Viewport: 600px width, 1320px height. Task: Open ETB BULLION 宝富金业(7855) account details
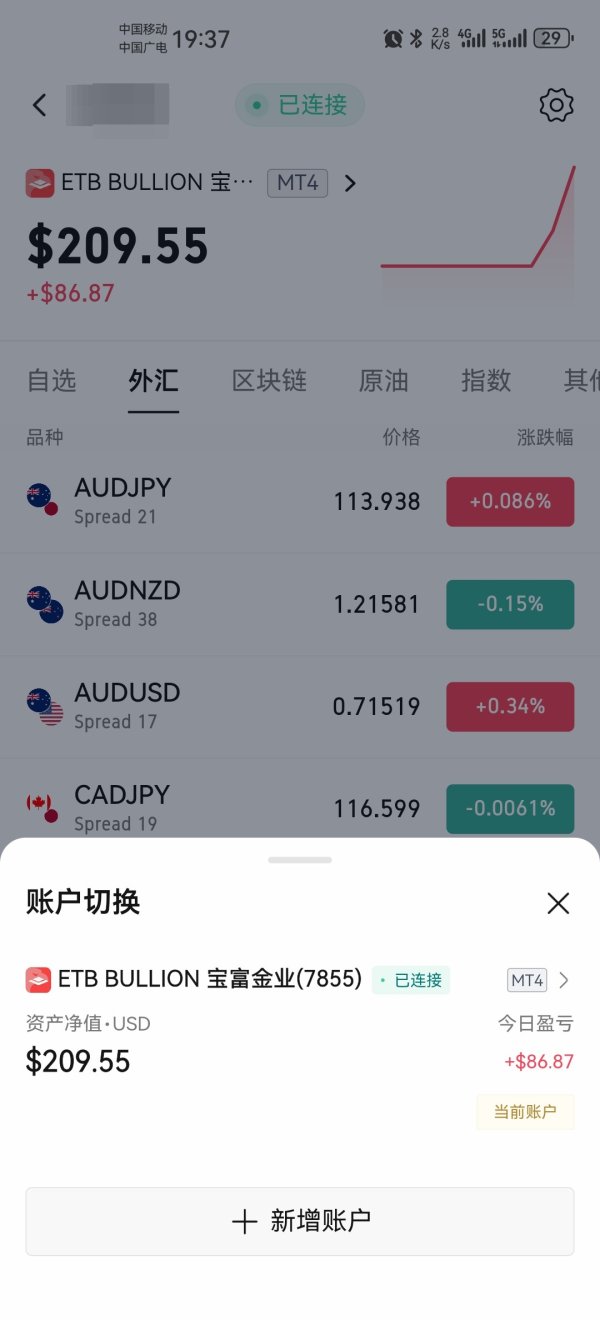(564, 980)
